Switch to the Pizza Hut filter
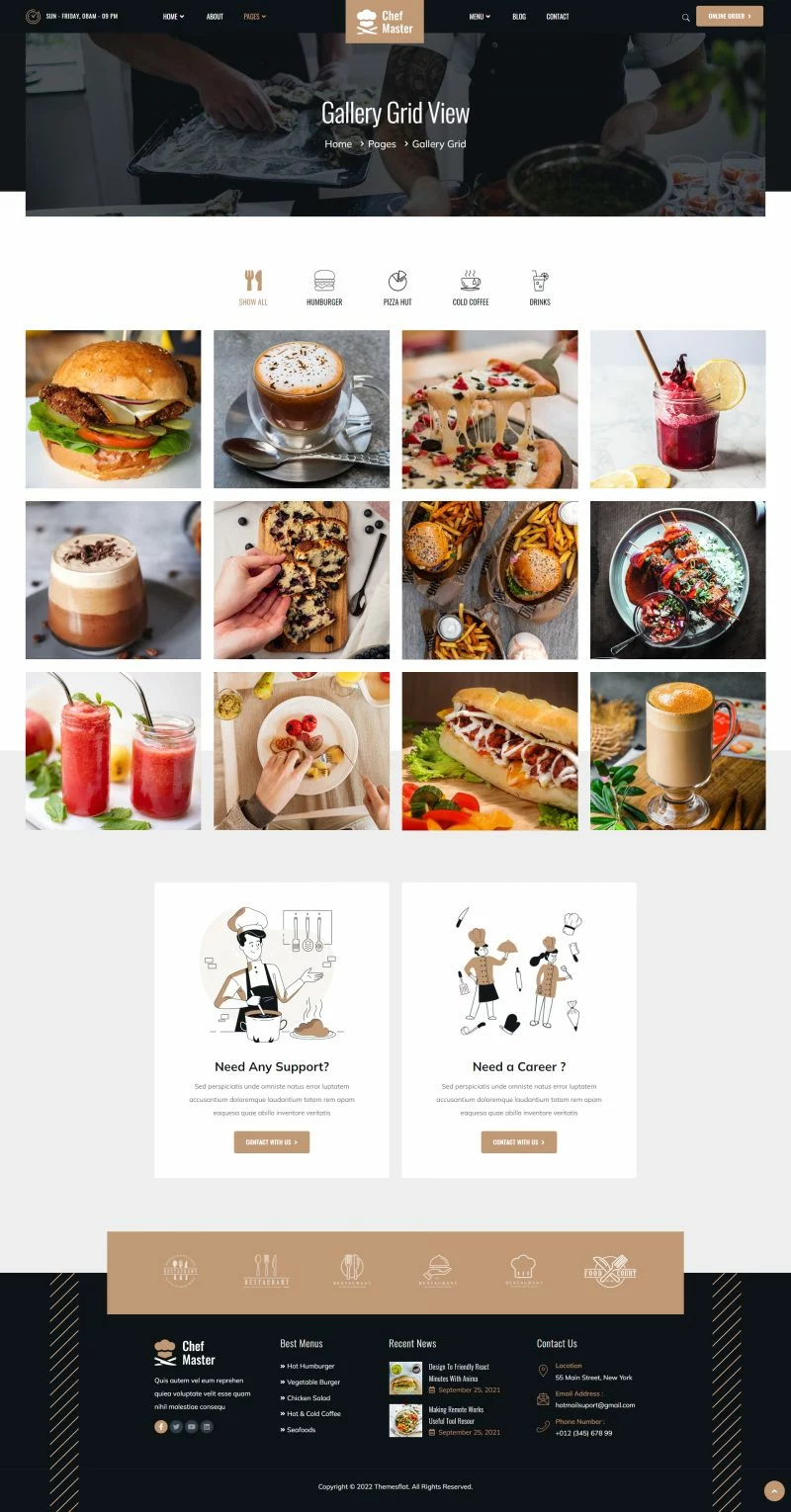The image size is (791, 1512). 397,288
